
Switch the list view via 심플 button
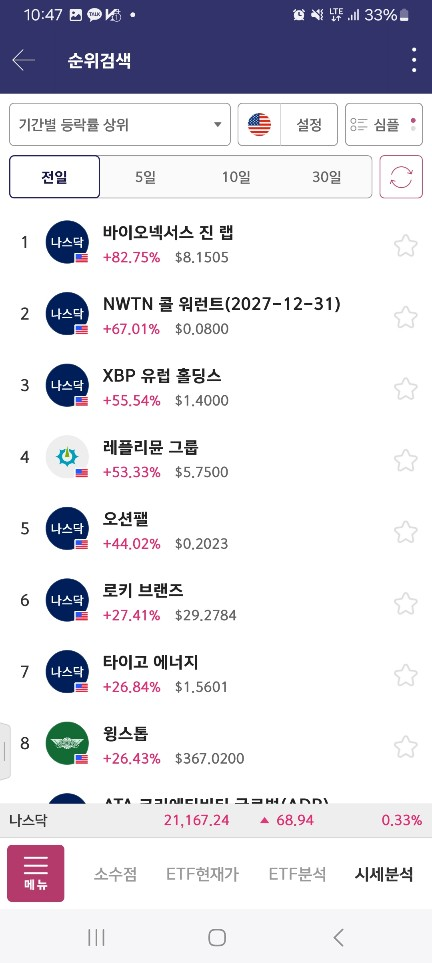384,125
